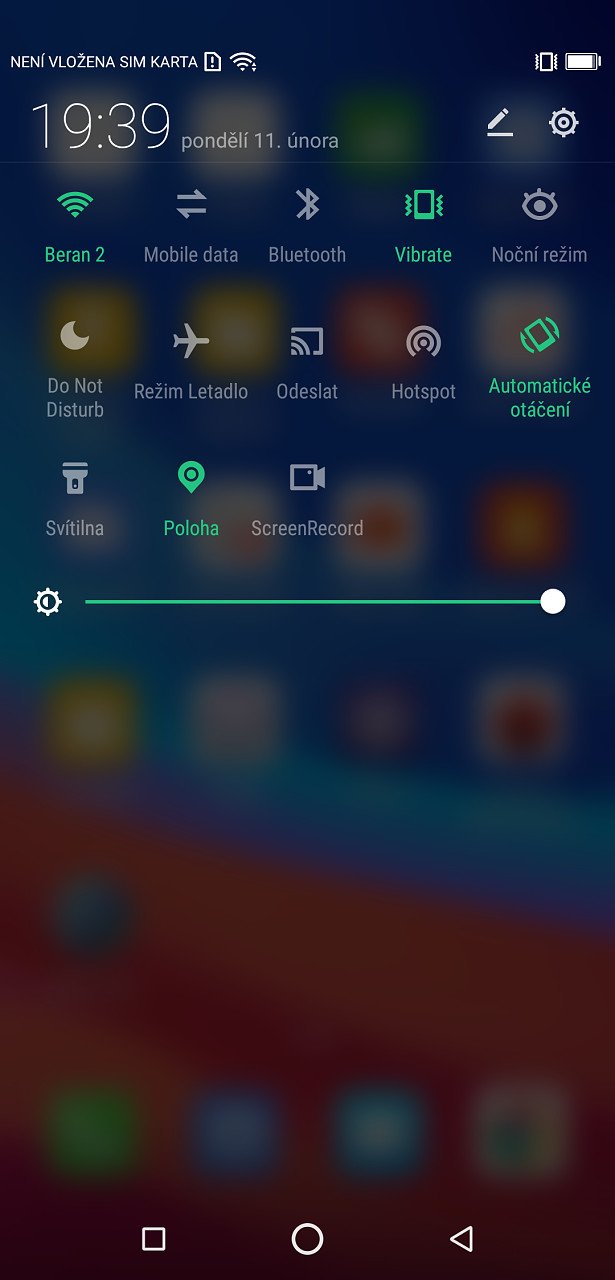
Task: Go back with the navigation back button
Action: 461,1239
